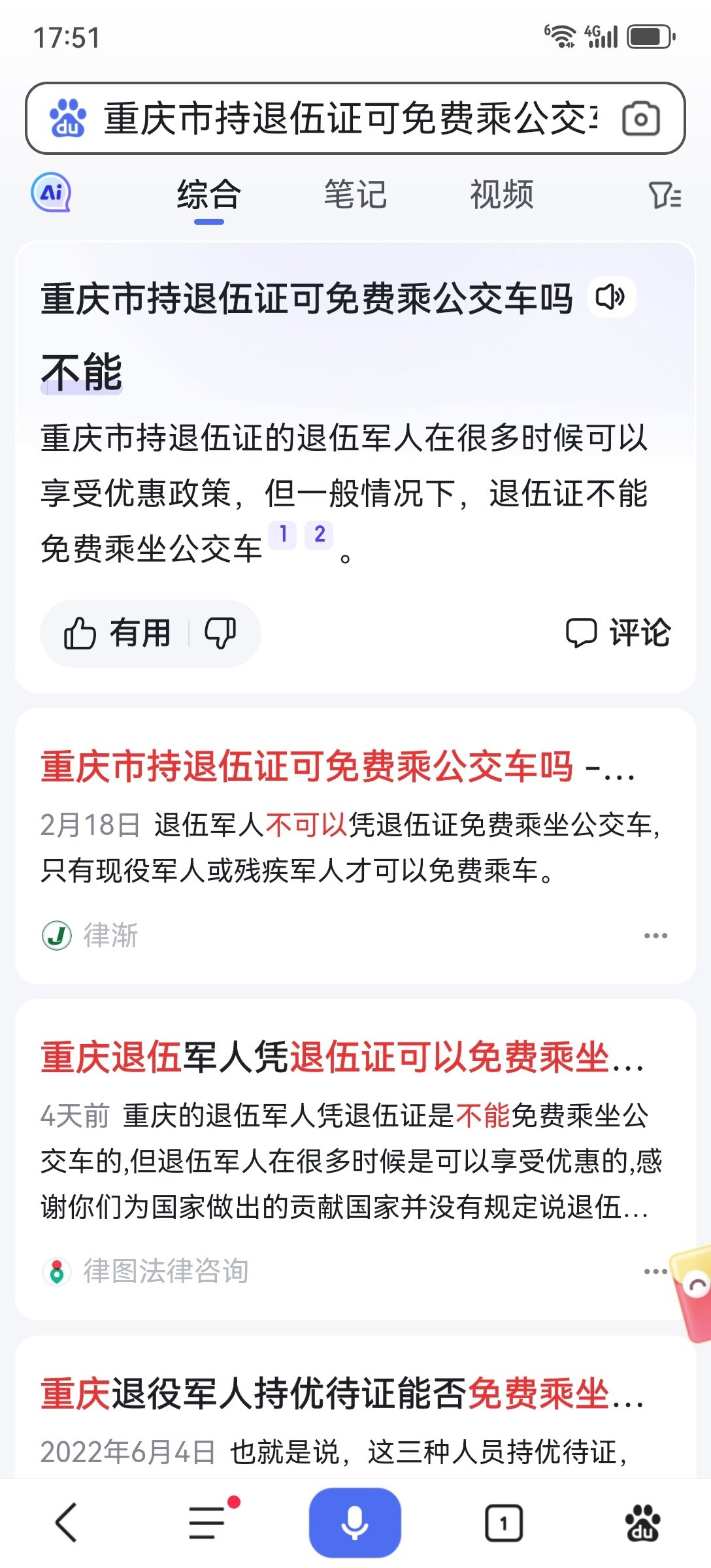
Task: Switch to the 视频 tab
Action: click(x=502, y=195)
